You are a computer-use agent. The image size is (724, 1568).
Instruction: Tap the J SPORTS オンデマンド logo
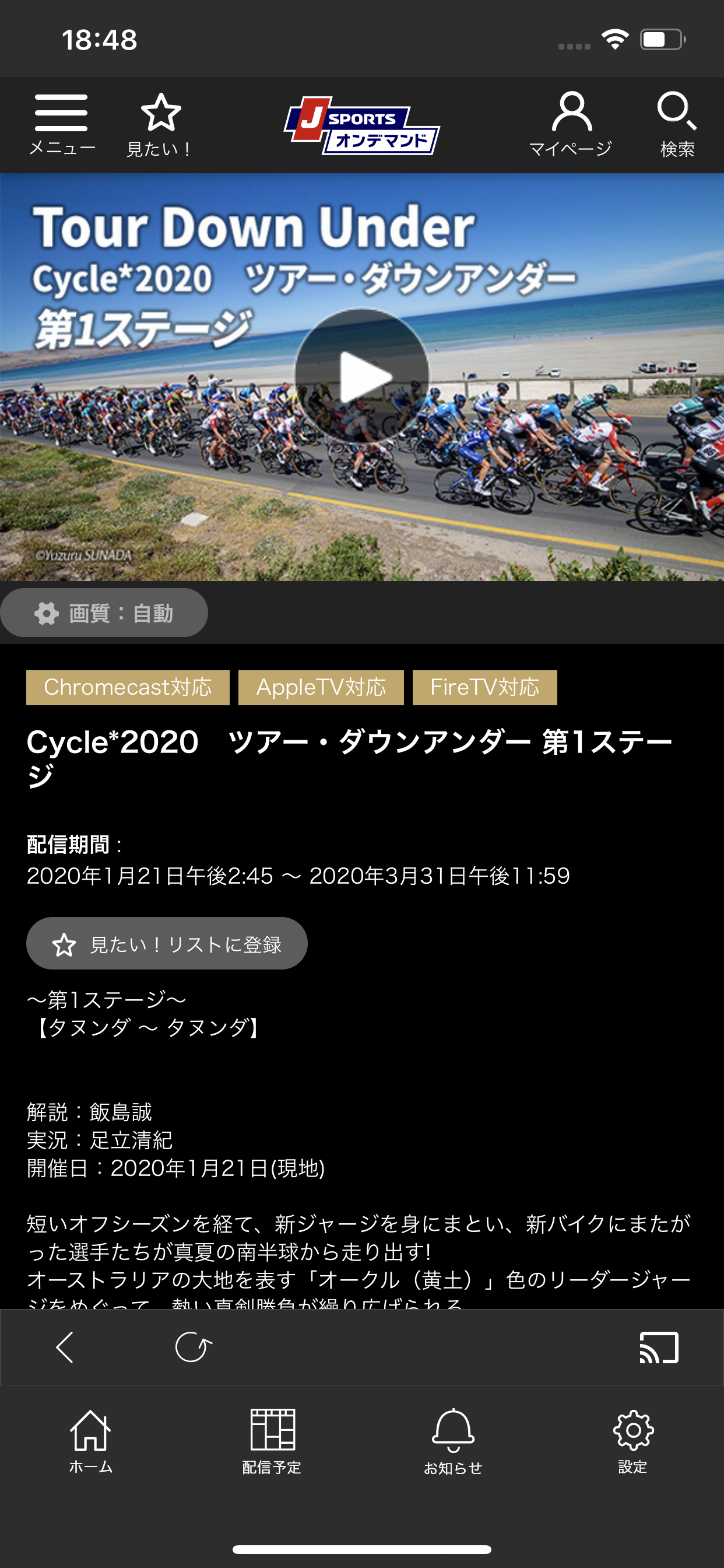[362, 125]
